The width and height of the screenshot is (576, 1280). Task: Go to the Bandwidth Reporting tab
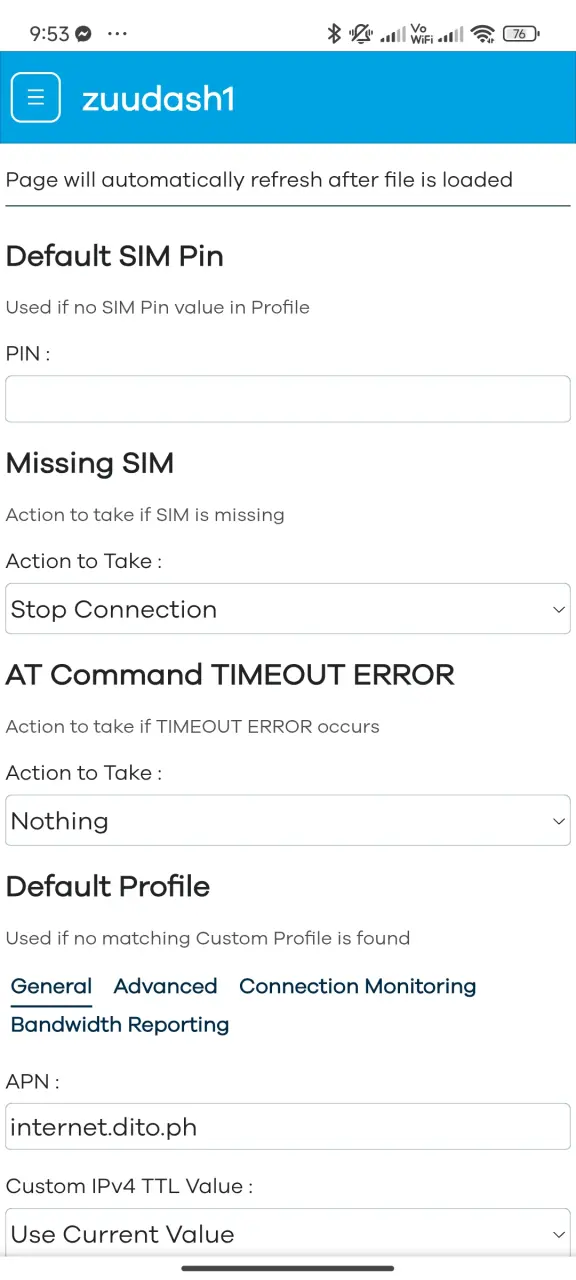point(120,1025)
